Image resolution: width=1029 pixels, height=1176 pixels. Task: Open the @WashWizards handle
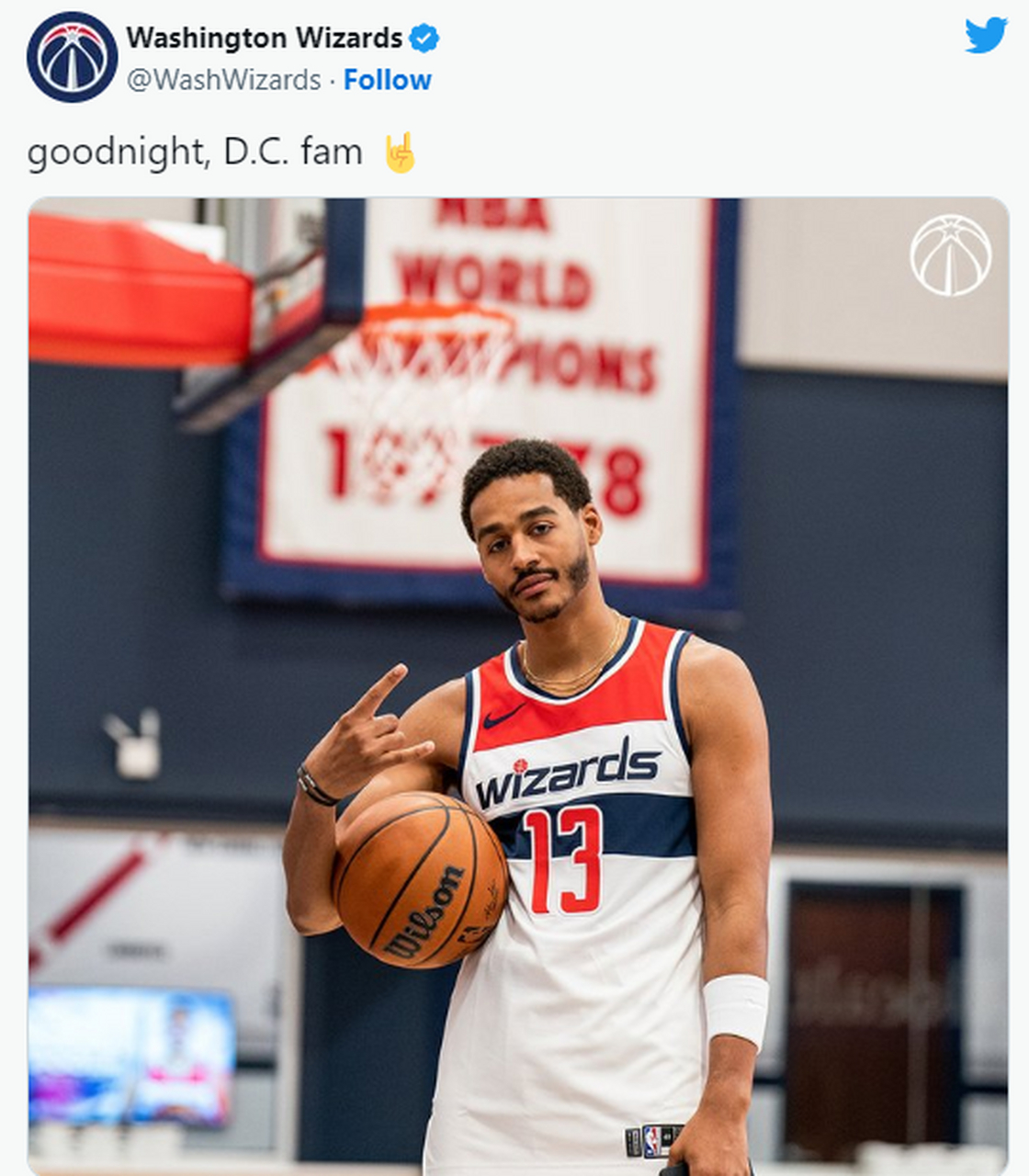pos(223,80)
